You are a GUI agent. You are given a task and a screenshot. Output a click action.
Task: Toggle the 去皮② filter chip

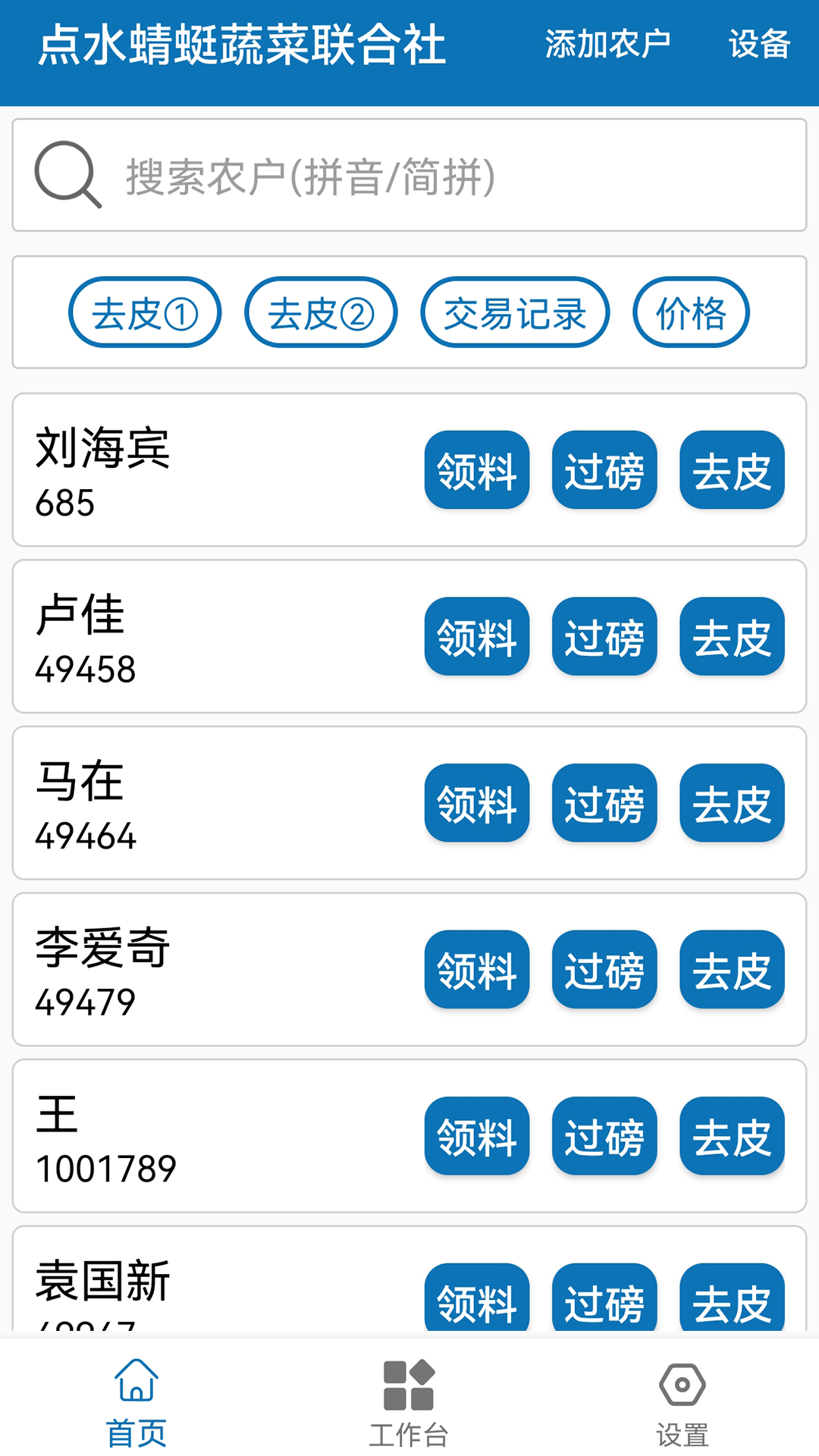[x=319, y=312]
